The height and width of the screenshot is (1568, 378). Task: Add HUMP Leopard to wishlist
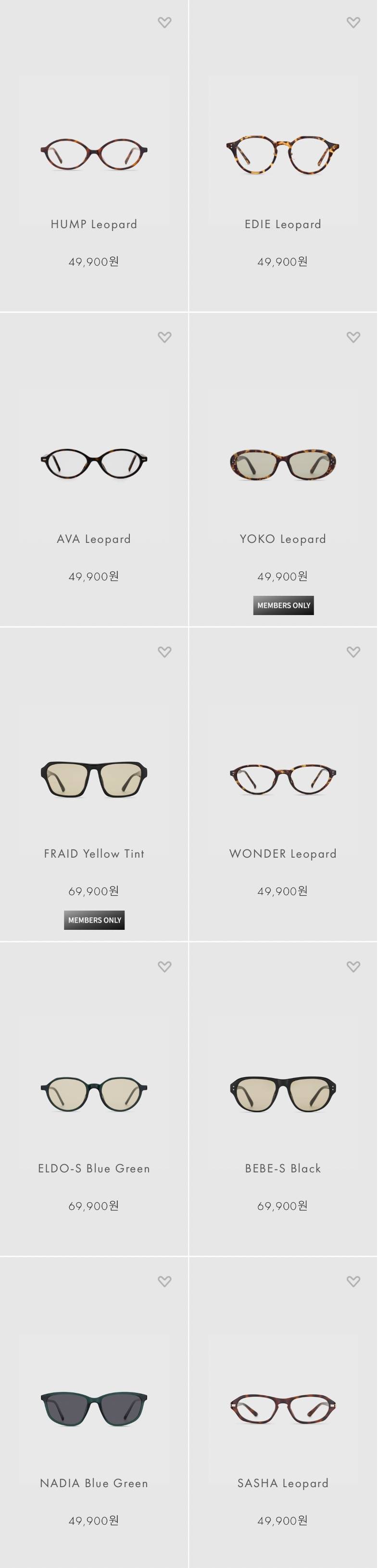[164, 23]
